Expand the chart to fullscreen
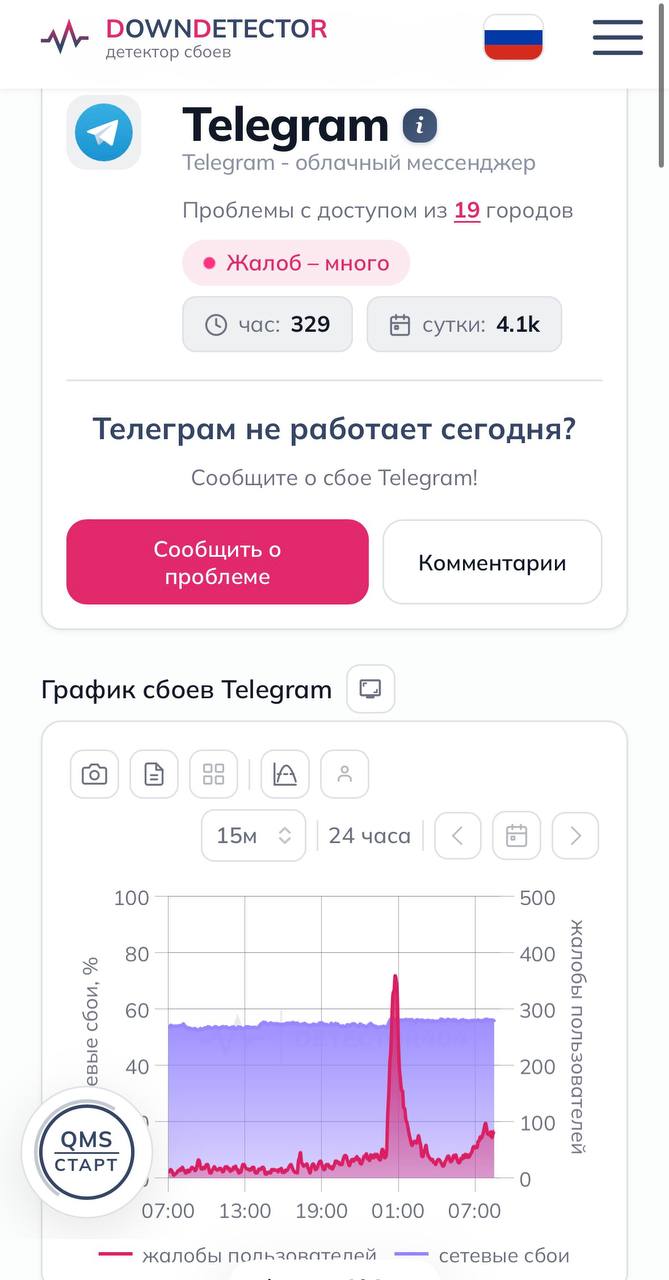669x1280 pixels. 370,689
